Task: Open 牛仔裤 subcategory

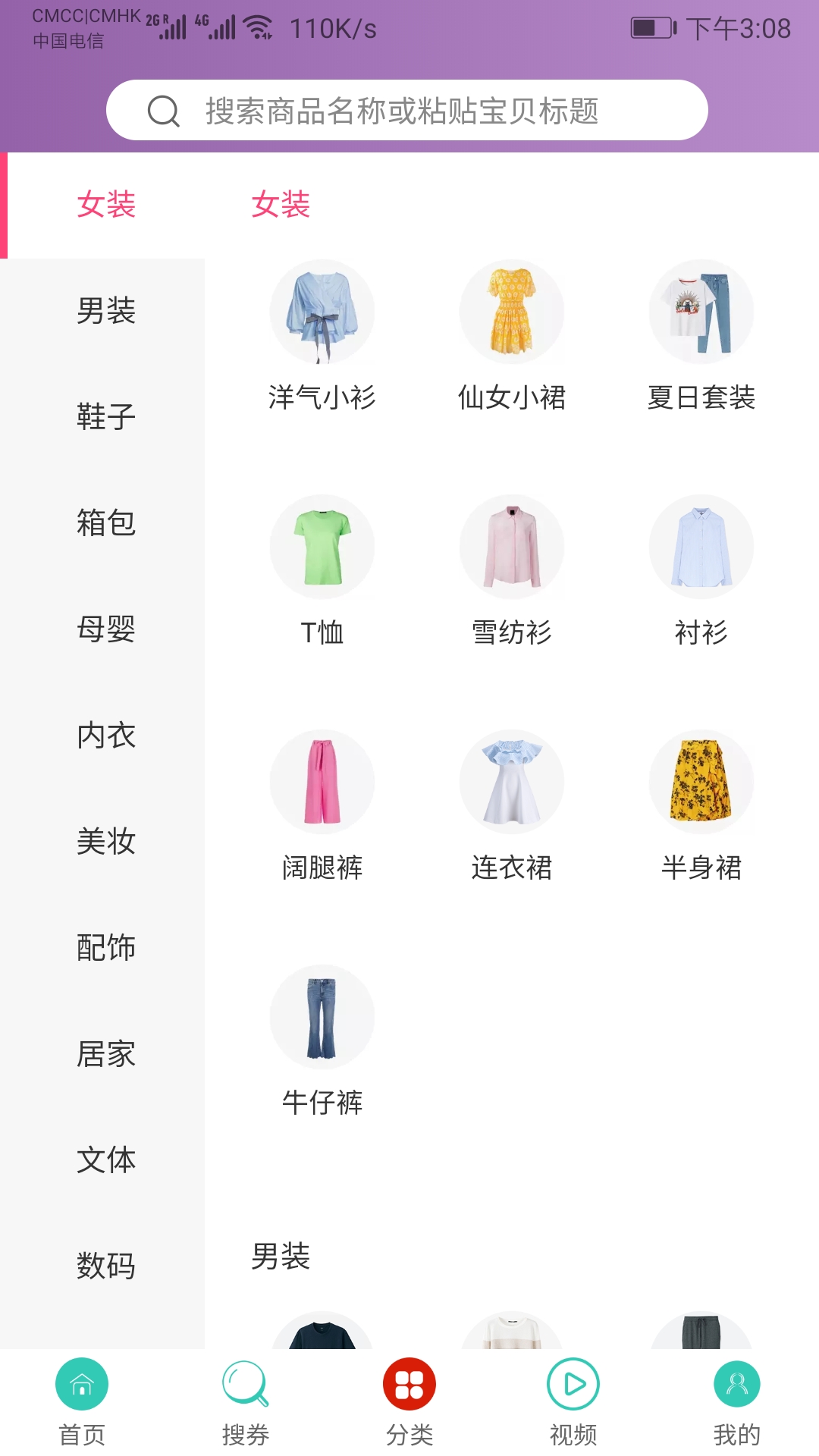Action: click(322, 1039)
